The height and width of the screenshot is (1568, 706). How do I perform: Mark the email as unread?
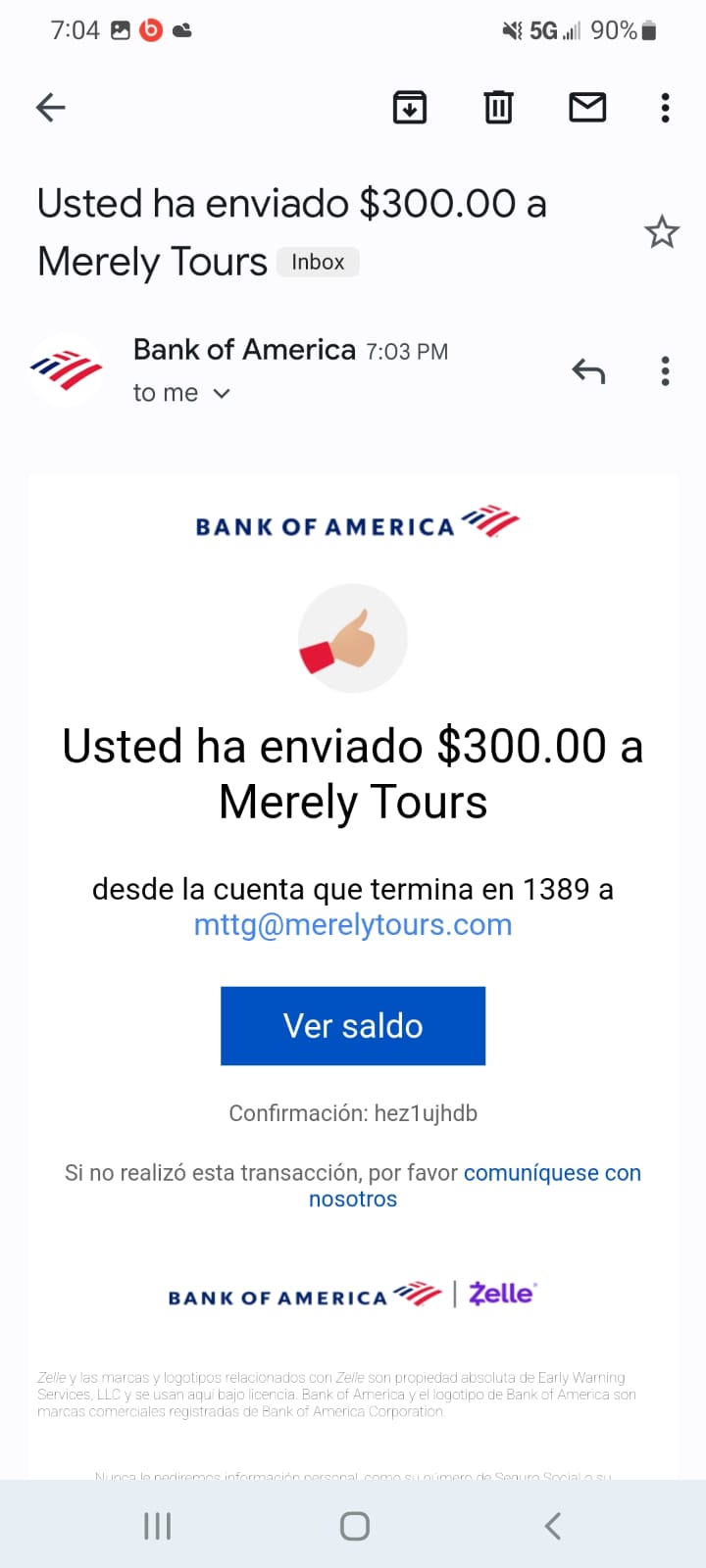587,107
